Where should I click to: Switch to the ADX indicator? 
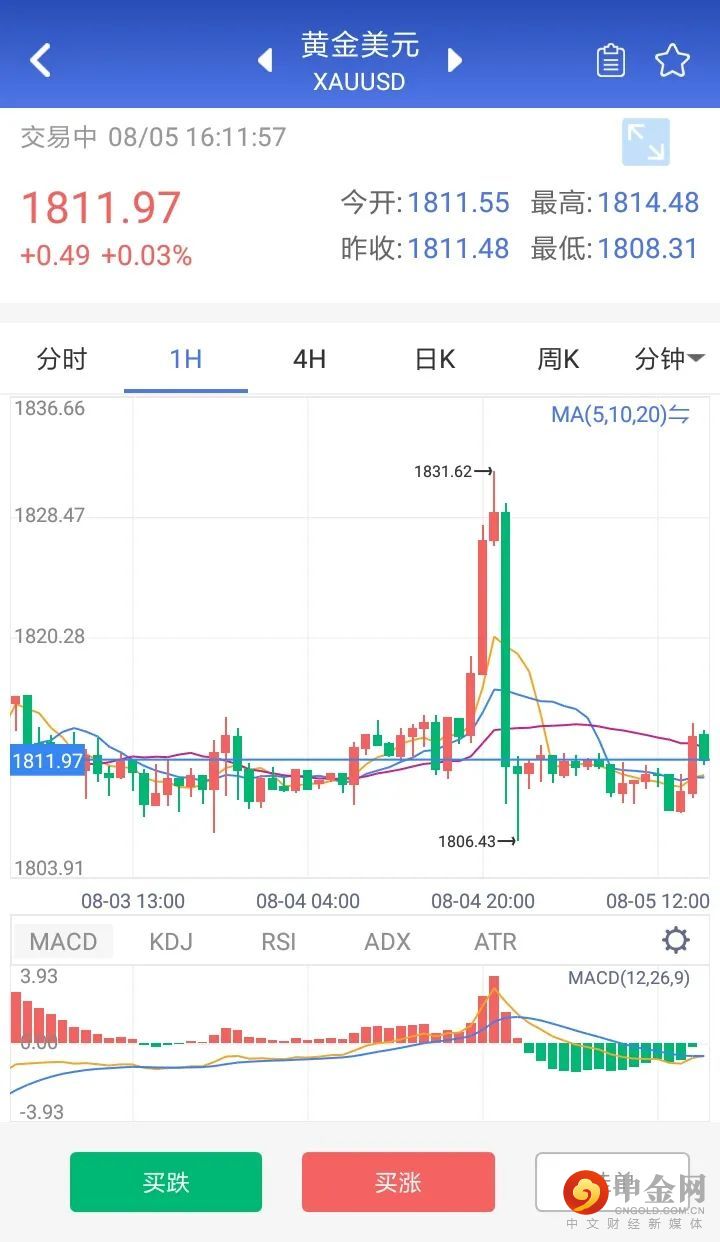click(387, 941)
